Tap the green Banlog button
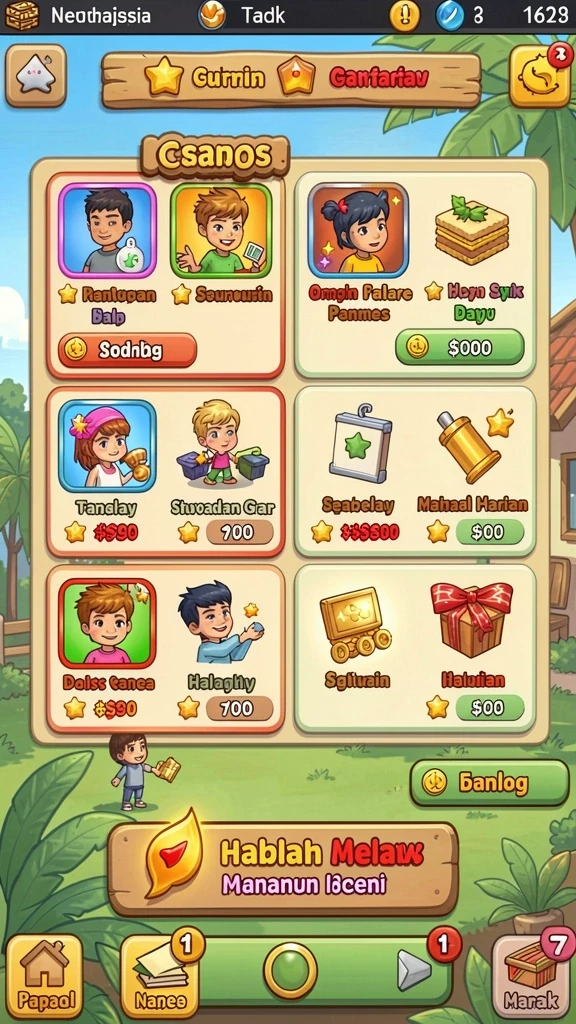 tap(489, 782)
